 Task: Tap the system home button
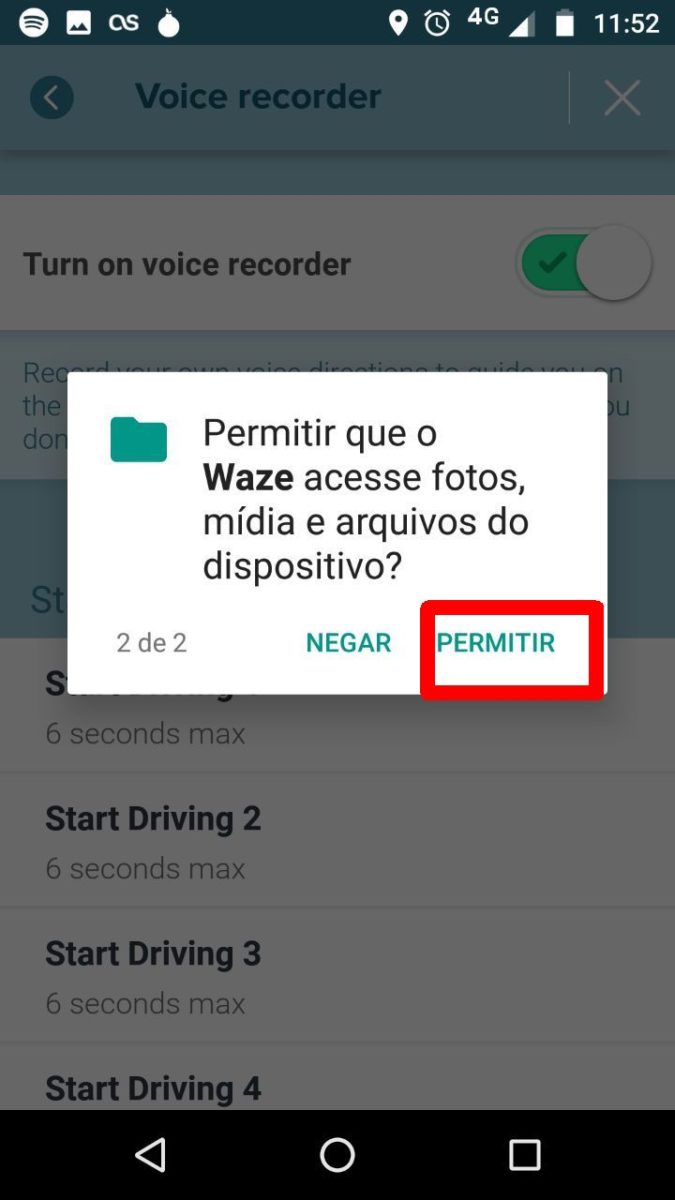(337, 1155)
